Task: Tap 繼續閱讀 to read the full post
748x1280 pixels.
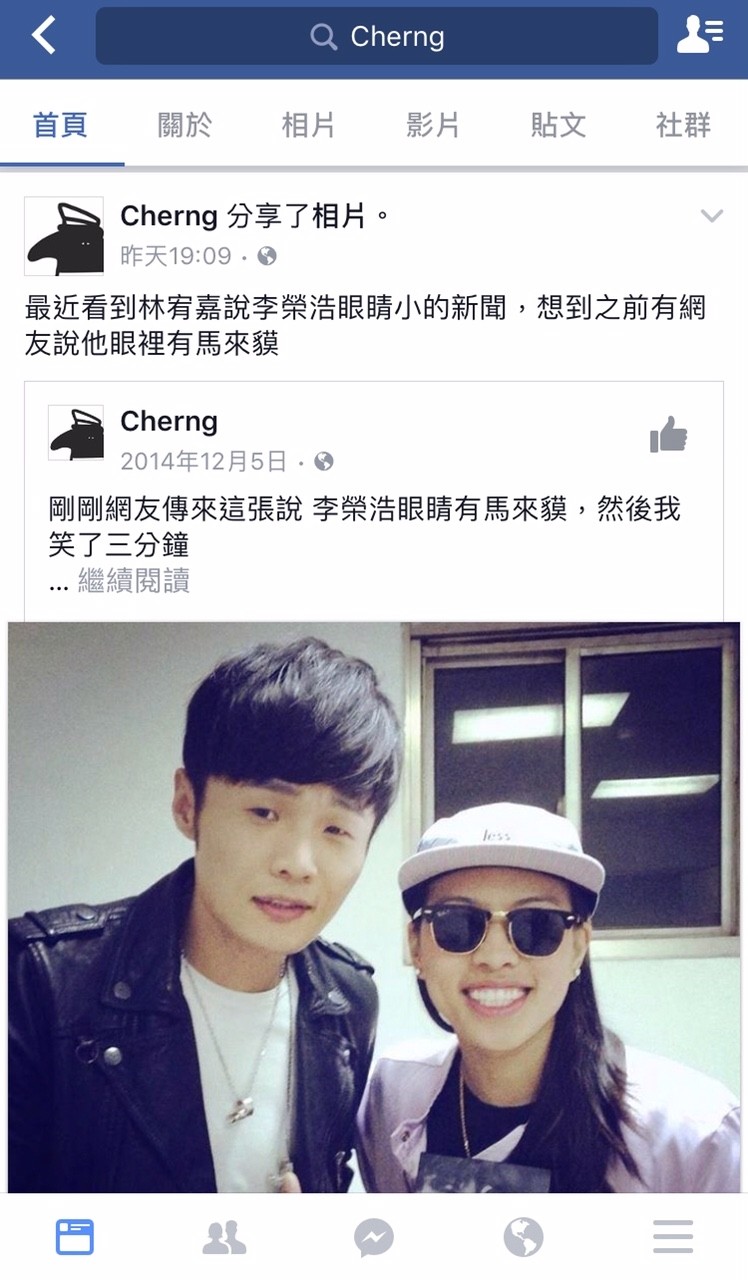Action: coord(134,581)
